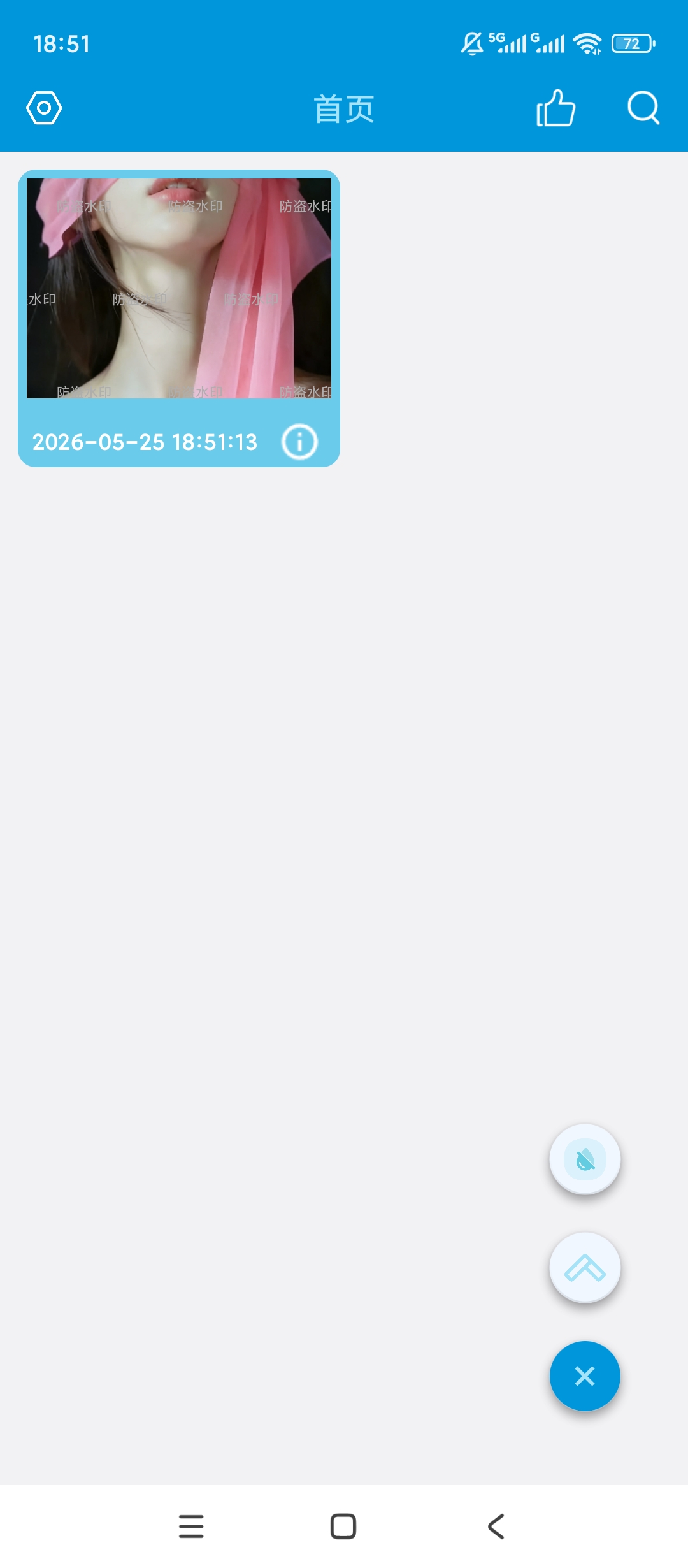Close the expanded floating action menu
Viewport: 688px width, 1568px height.
coord(585,1376)
